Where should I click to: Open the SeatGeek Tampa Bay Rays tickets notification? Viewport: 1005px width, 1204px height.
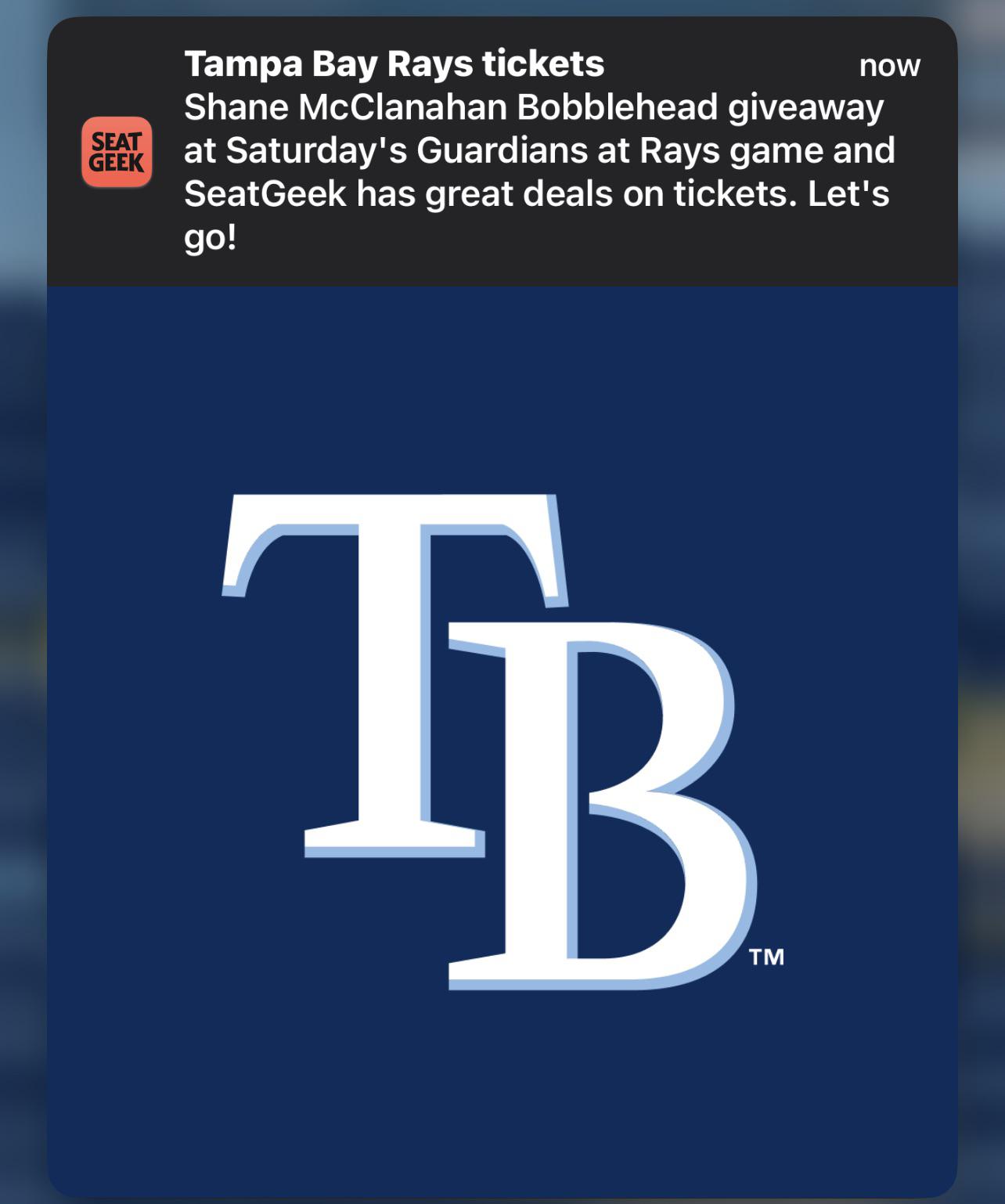click(x=502, y=152)
